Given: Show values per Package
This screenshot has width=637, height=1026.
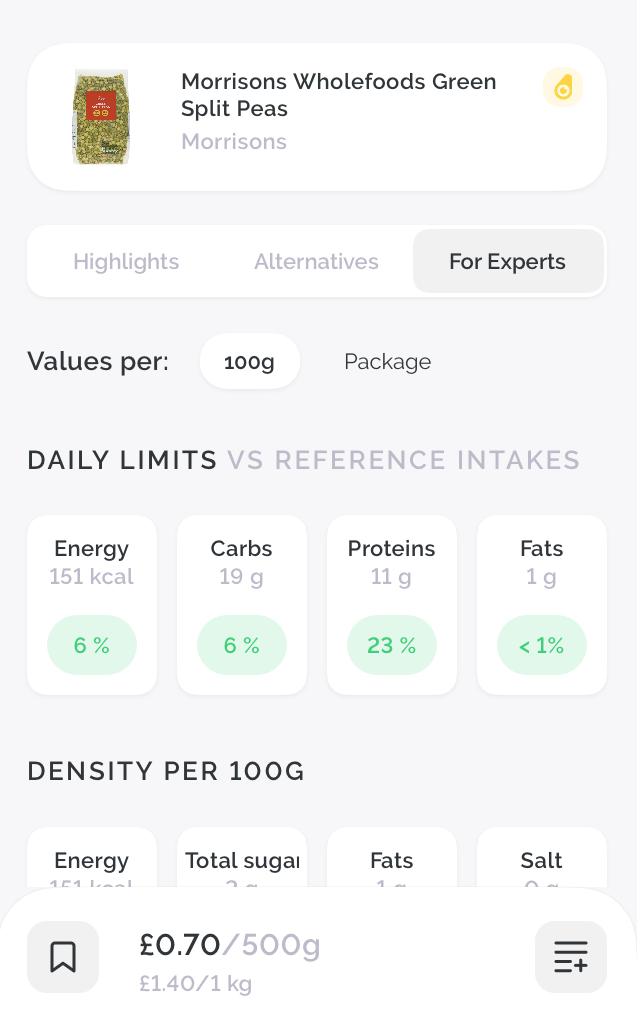Looking at the screenshot, I should [x=388, y=362].
